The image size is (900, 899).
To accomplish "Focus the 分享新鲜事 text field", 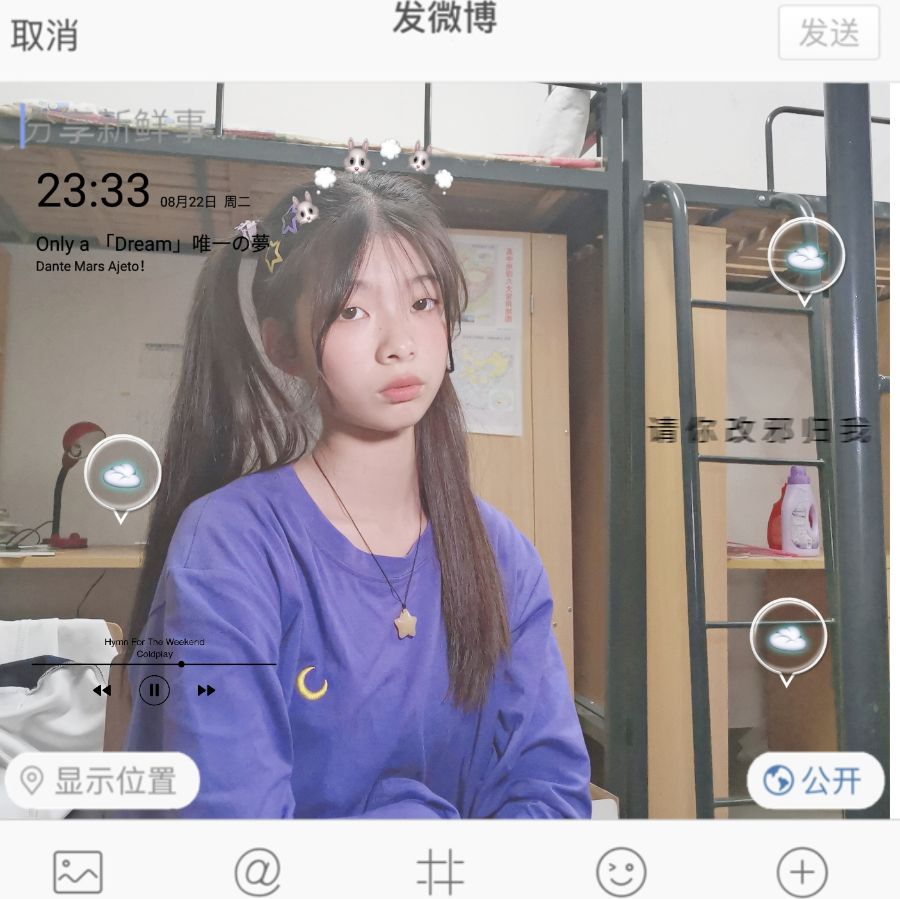I will point(120,125).
